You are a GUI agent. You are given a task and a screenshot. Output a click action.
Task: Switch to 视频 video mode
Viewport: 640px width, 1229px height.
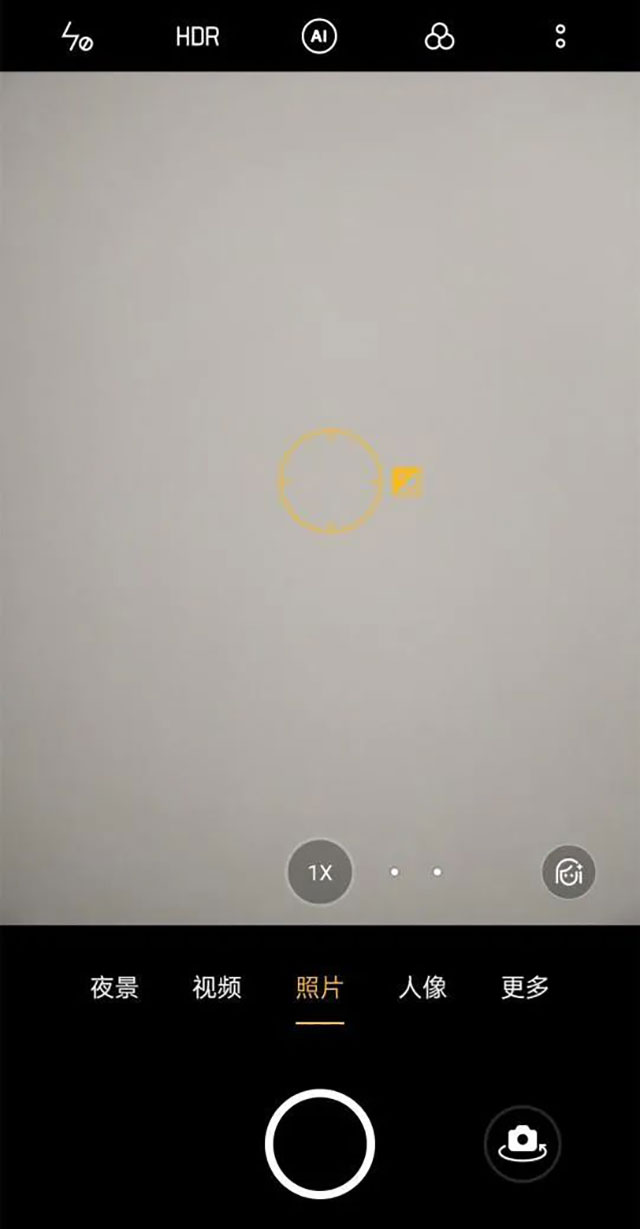217,988
